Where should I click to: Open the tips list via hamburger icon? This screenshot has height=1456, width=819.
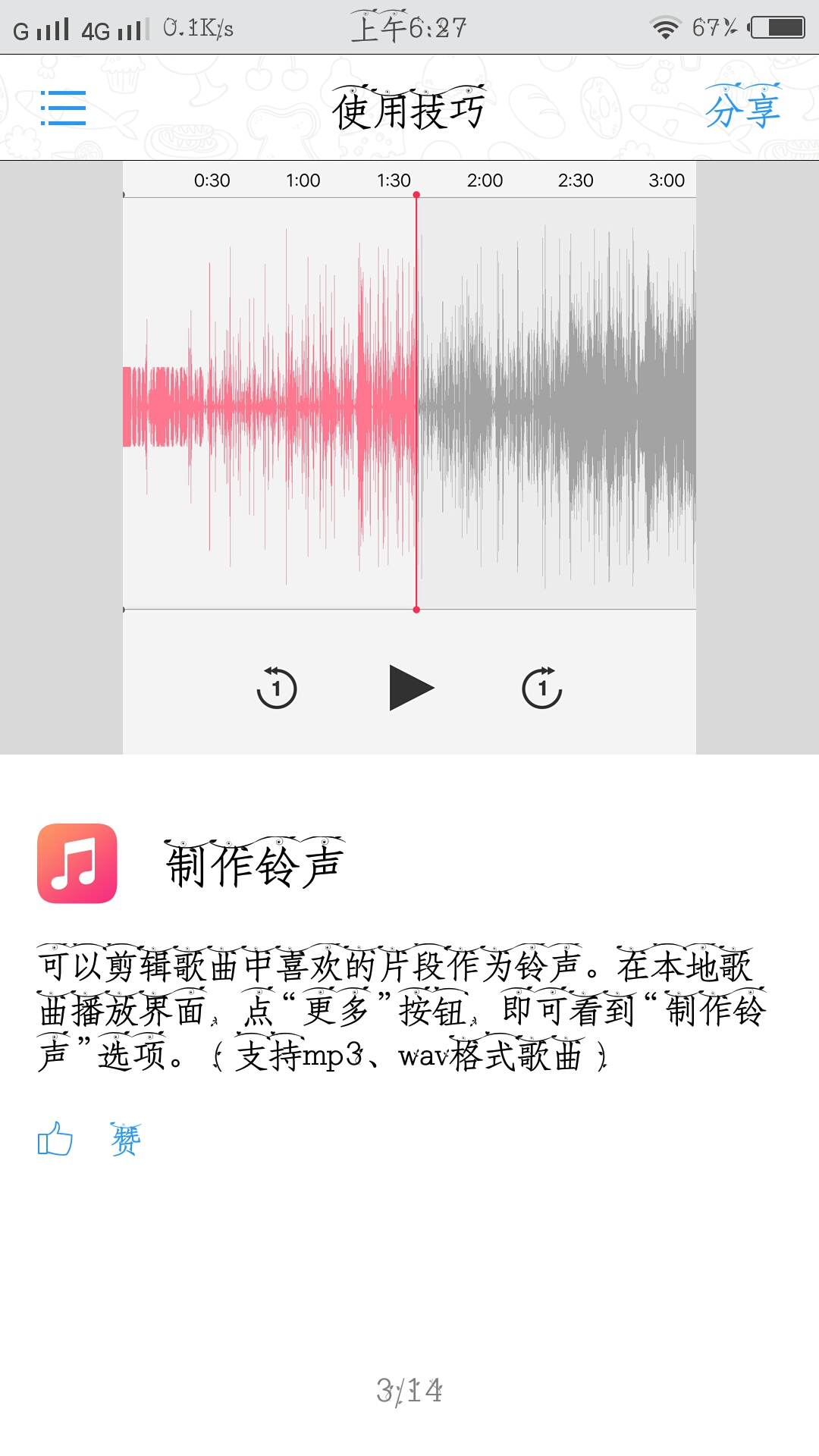(62, 108)
